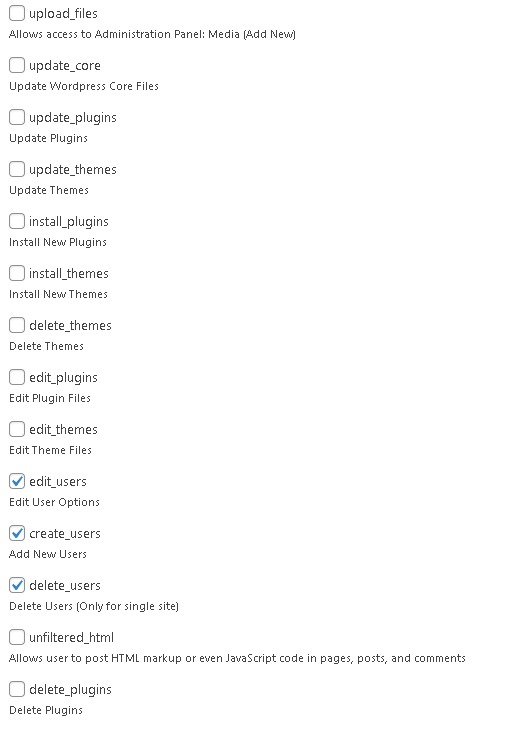
Task: Select the update_themes capability
Action: tap(17, 169)
